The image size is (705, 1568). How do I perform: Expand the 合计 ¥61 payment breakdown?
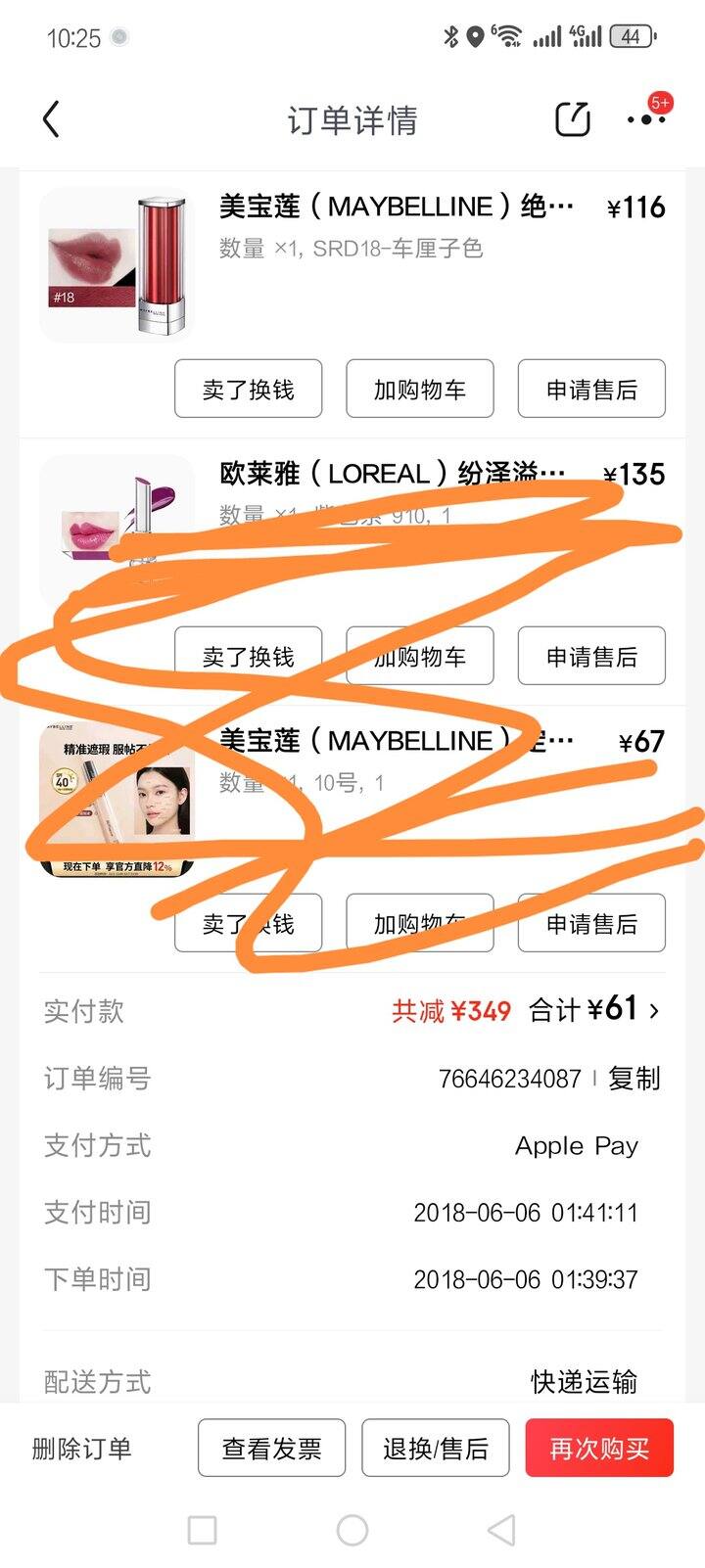pos(653,1010)
